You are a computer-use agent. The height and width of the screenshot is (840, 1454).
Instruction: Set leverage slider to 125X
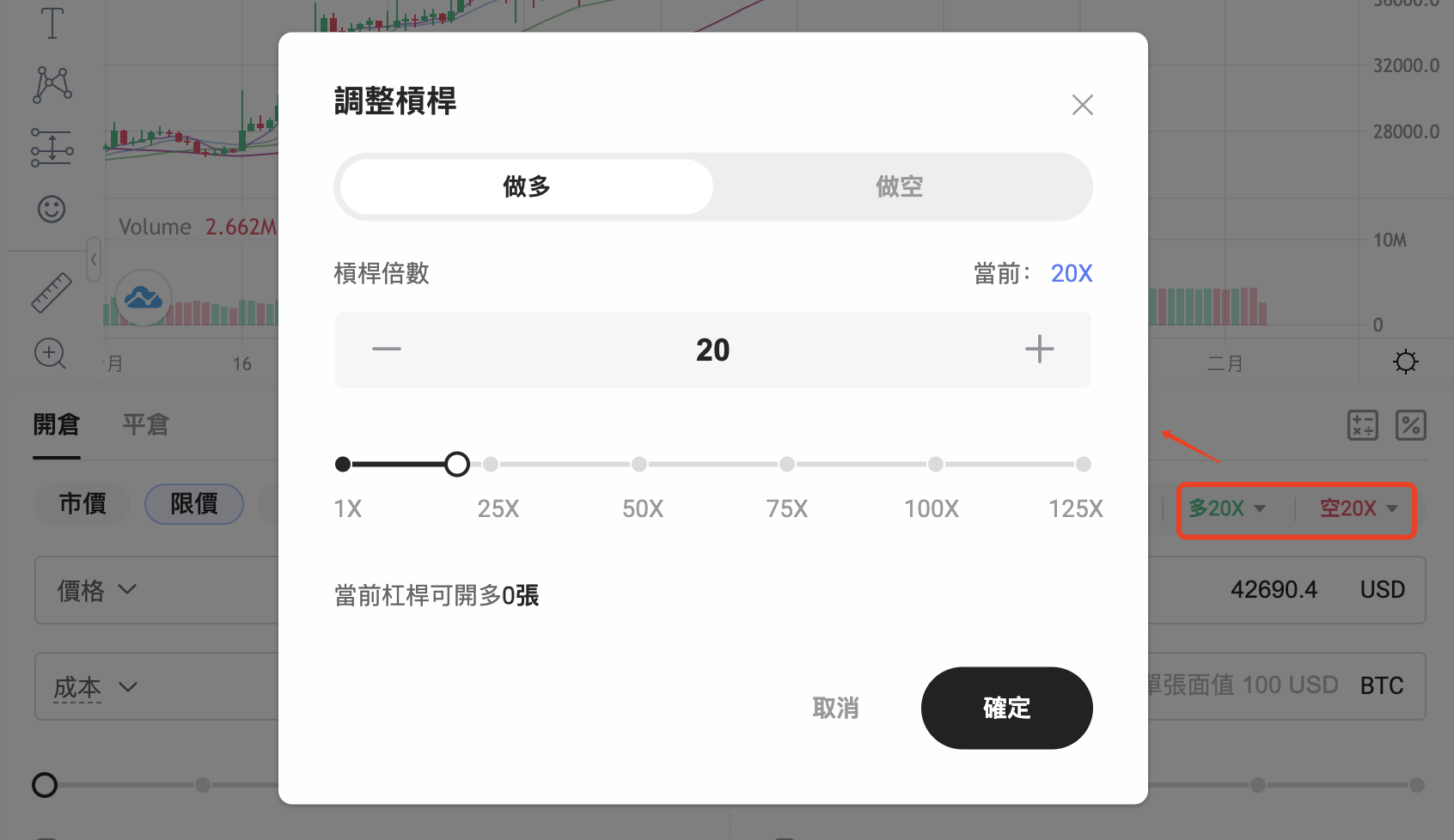[1083, 465]
